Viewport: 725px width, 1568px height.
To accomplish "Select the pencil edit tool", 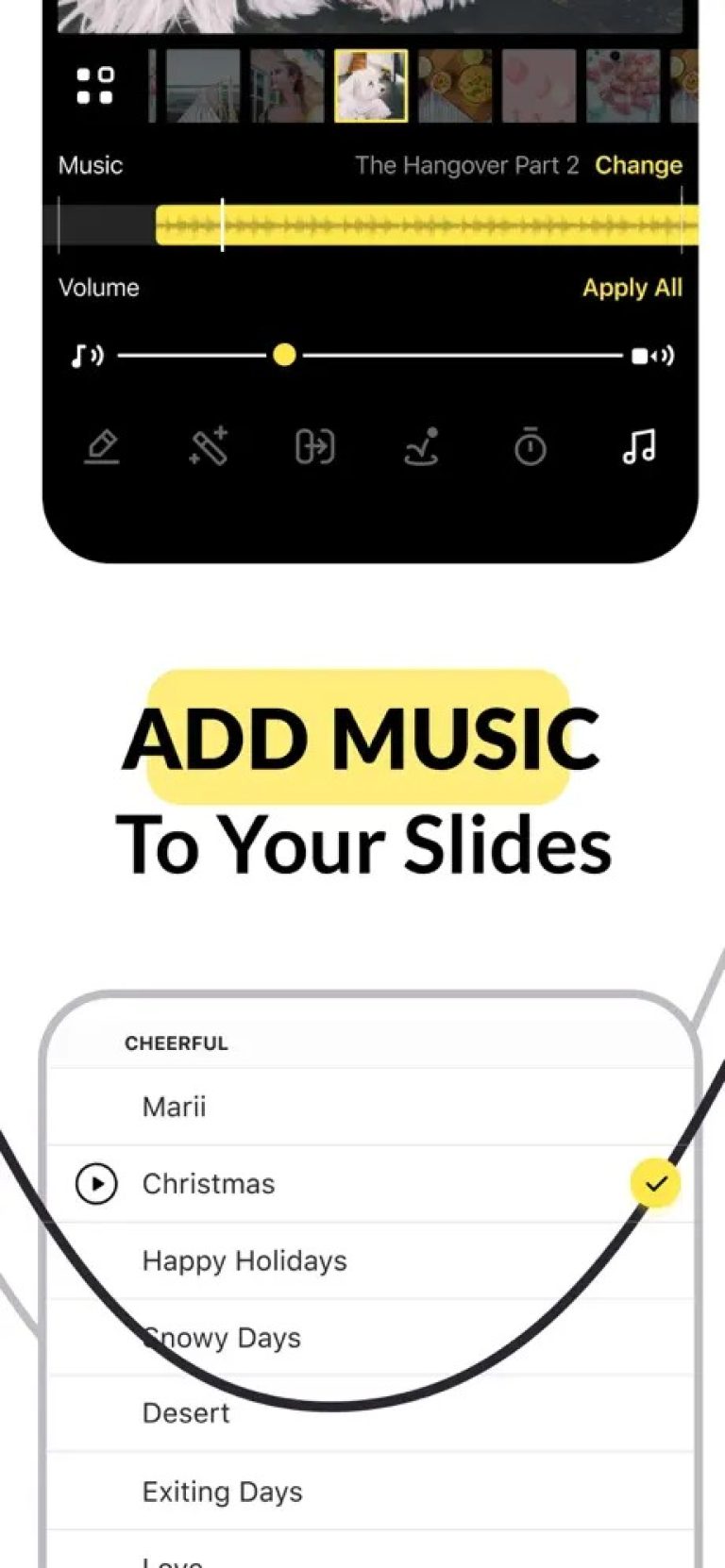I will pyautogui.click(x=102, y=448).
